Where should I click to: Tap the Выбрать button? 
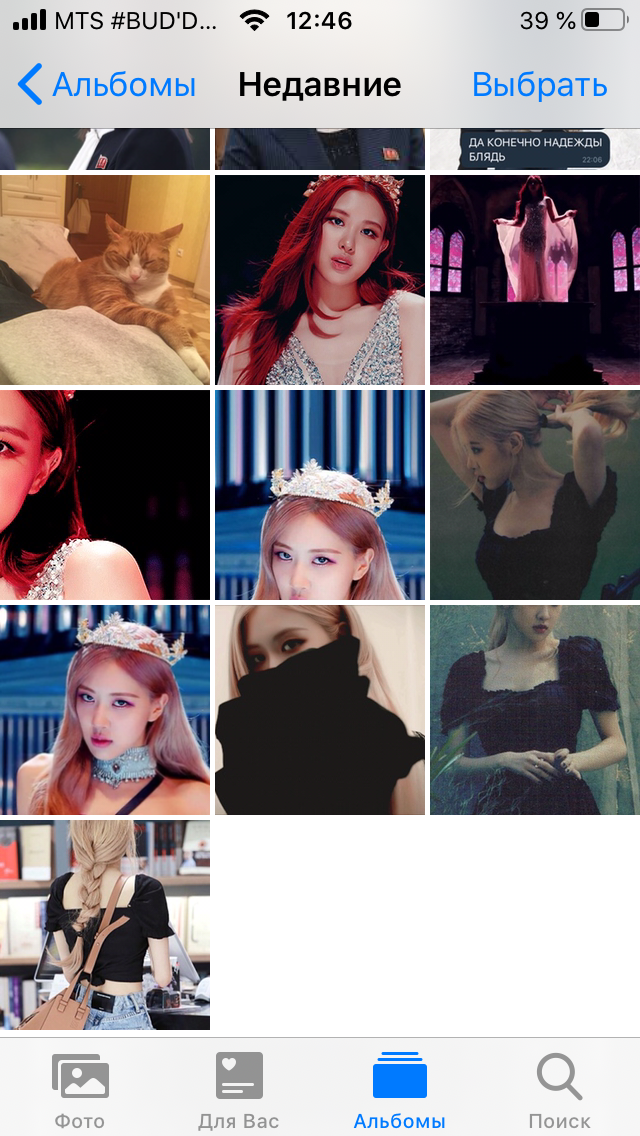[539, 85]
